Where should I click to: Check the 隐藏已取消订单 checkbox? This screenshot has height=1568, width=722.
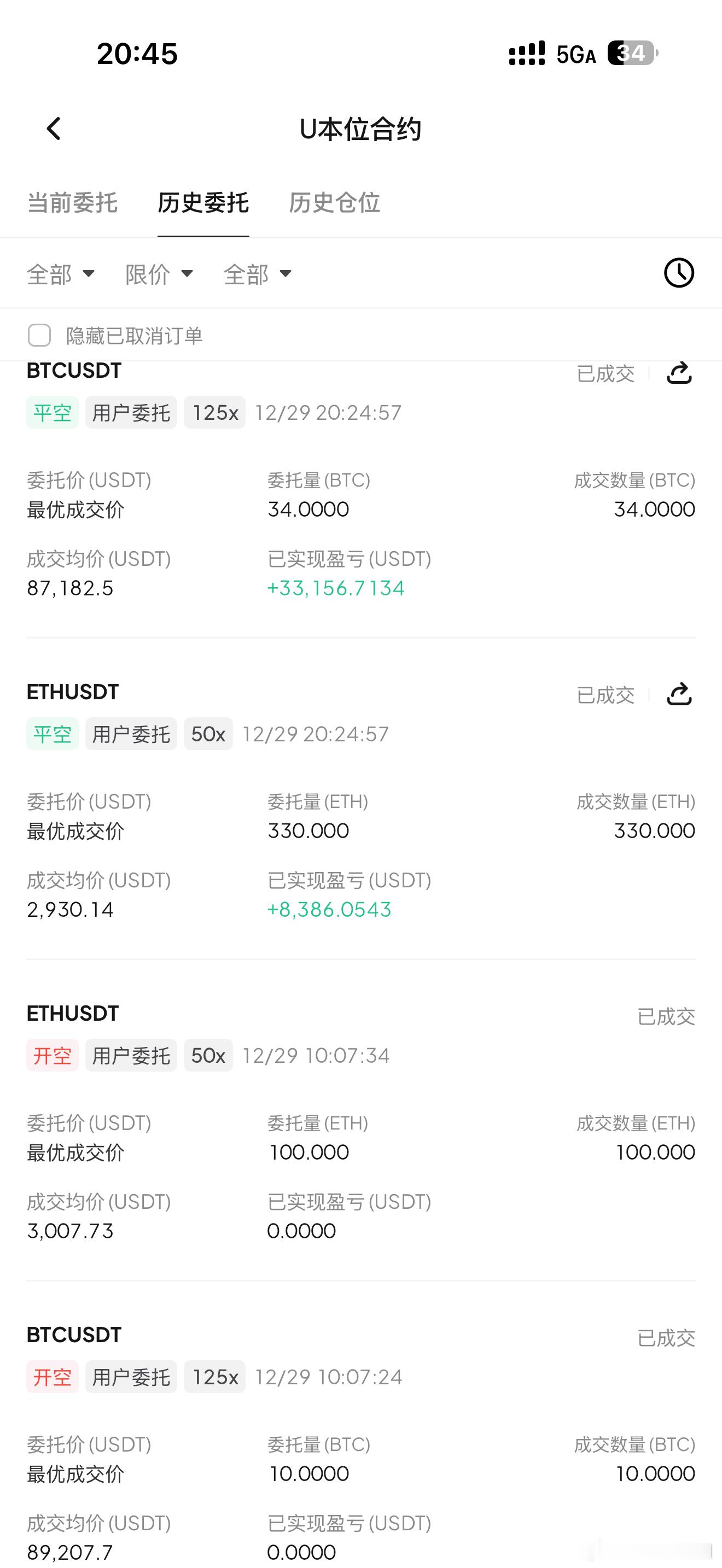point(39,335)
